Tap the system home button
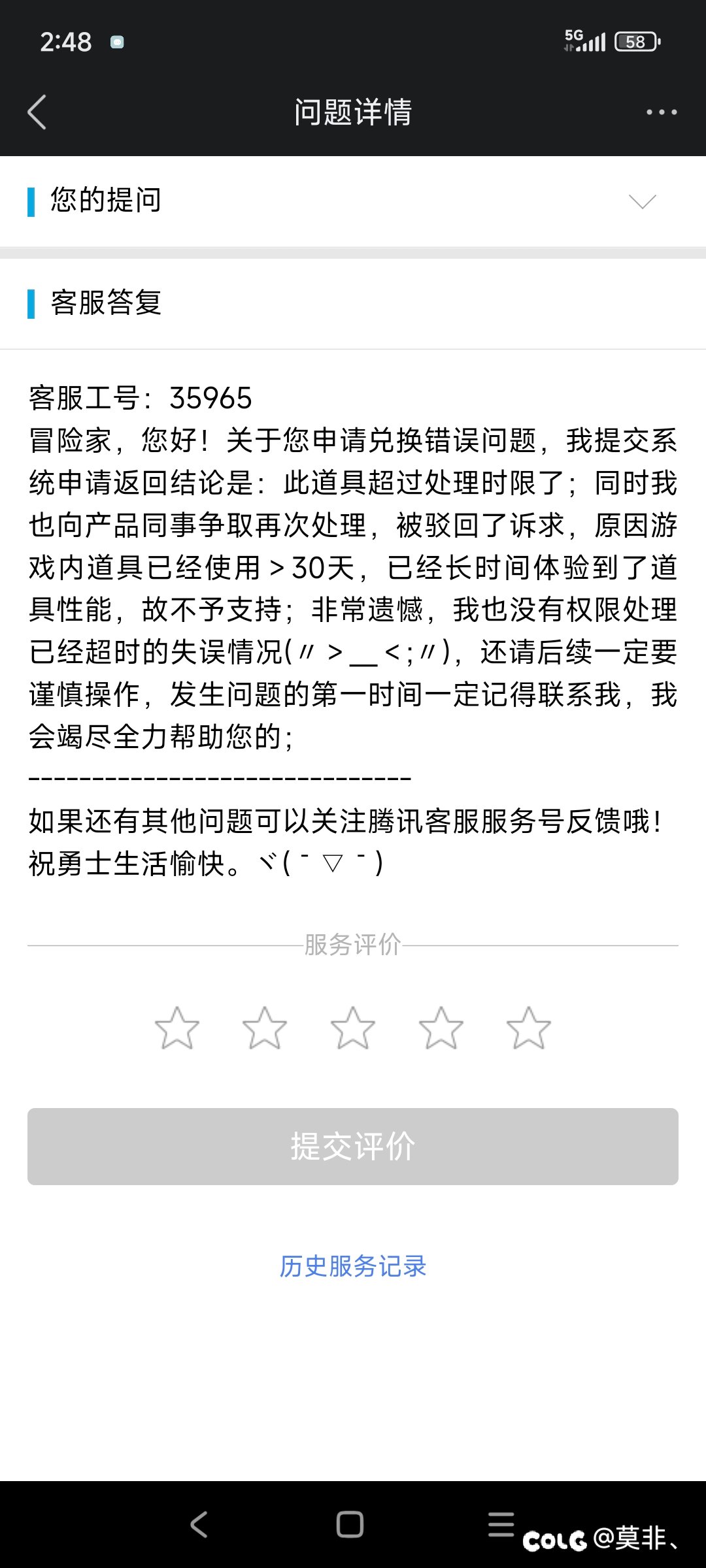The width and height of the screenshot is (706, 1568). pos(350,1524)
